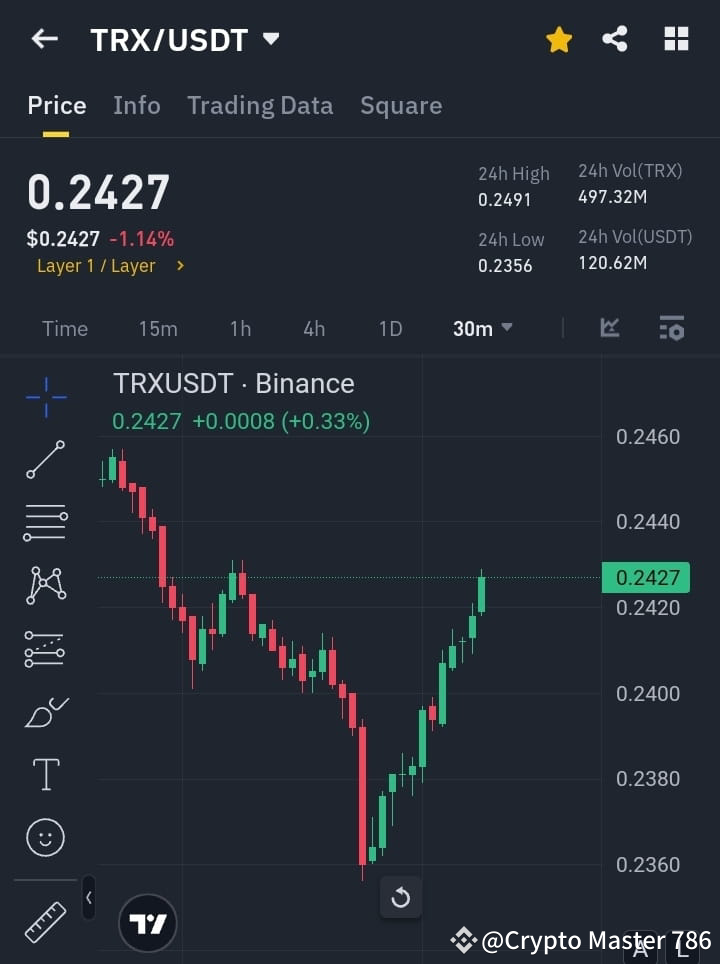Image resolution: width=720 pixels, height=964 pixels.
Task: Share the TRX/USDT chart
Action: (x=617, y=39)
